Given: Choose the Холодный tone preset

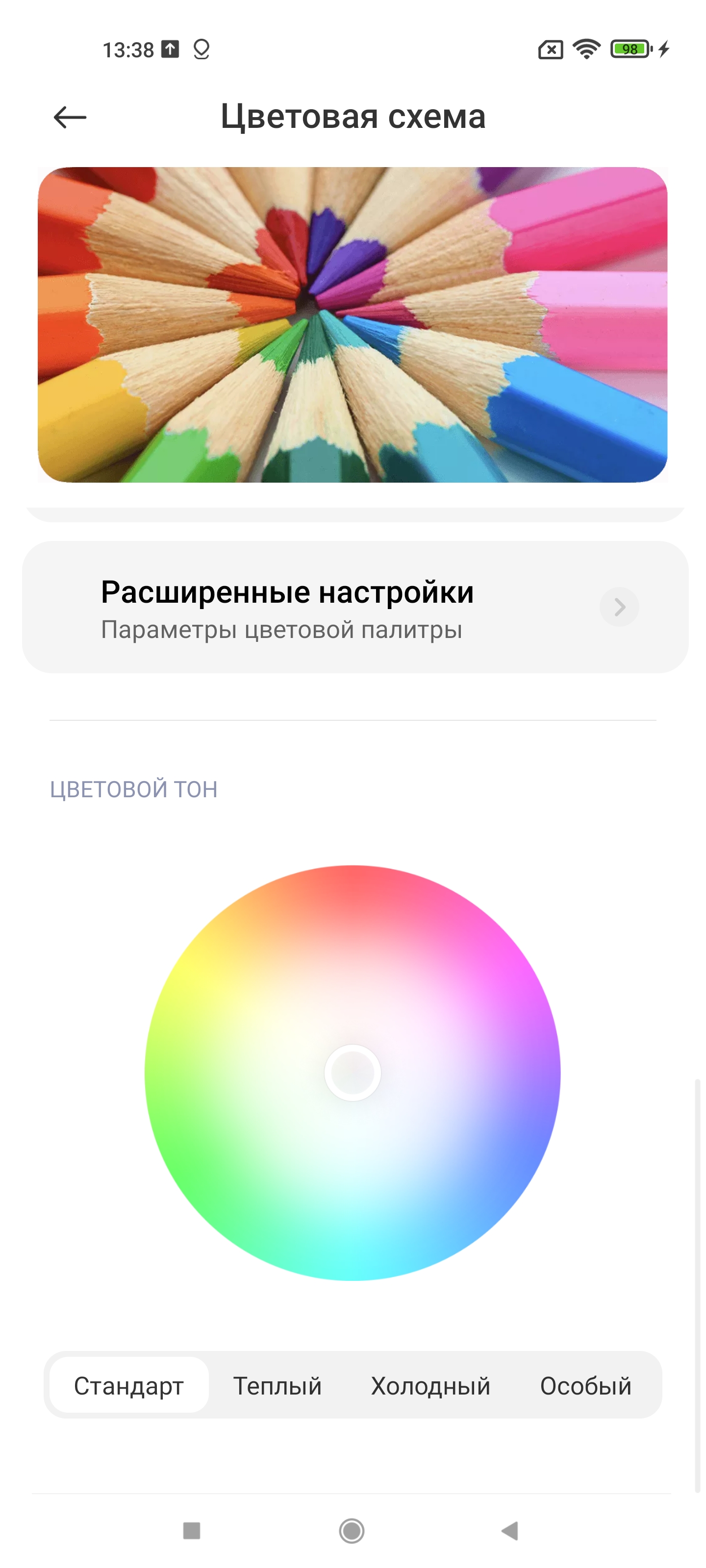Looking at the screenshot, I should pos(430,1385).
